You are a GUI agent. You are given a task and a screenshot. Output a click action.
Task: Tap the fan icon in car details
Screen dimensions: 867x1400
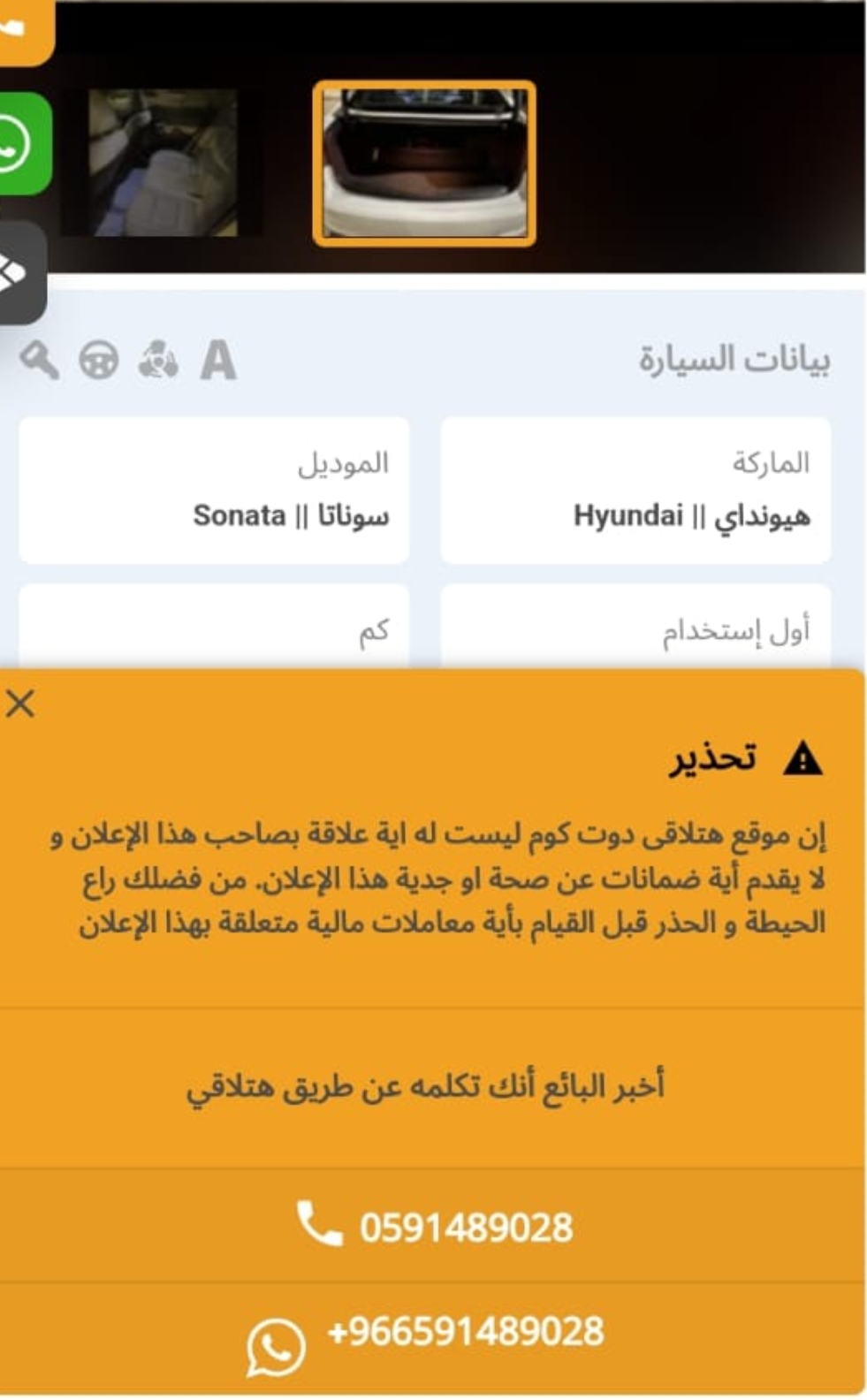[158, 361]
